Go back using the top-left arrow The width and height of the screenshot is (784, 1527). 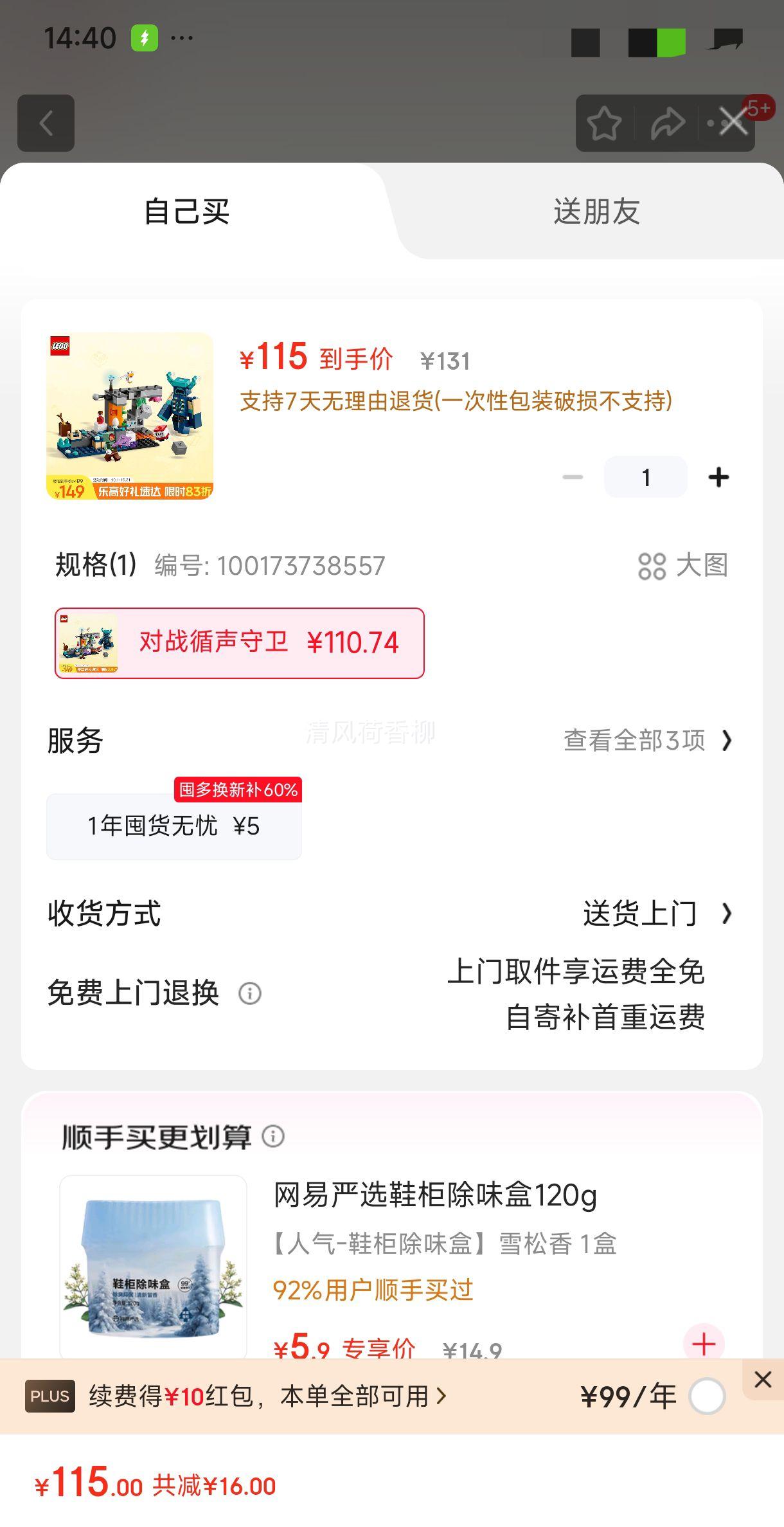click(x=46, y=123)
